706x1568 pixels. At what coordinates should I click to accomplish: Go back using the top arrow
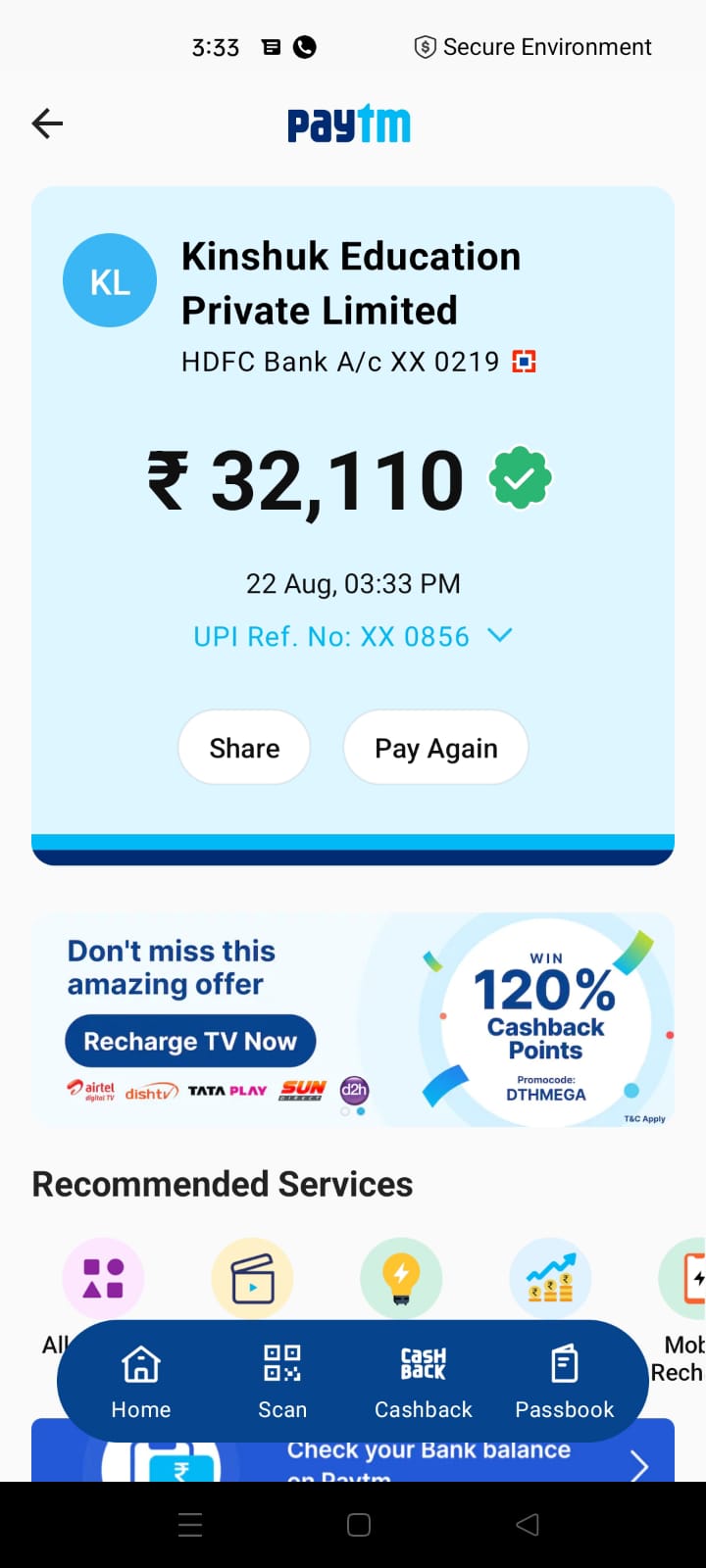click(x=47, y=123)
